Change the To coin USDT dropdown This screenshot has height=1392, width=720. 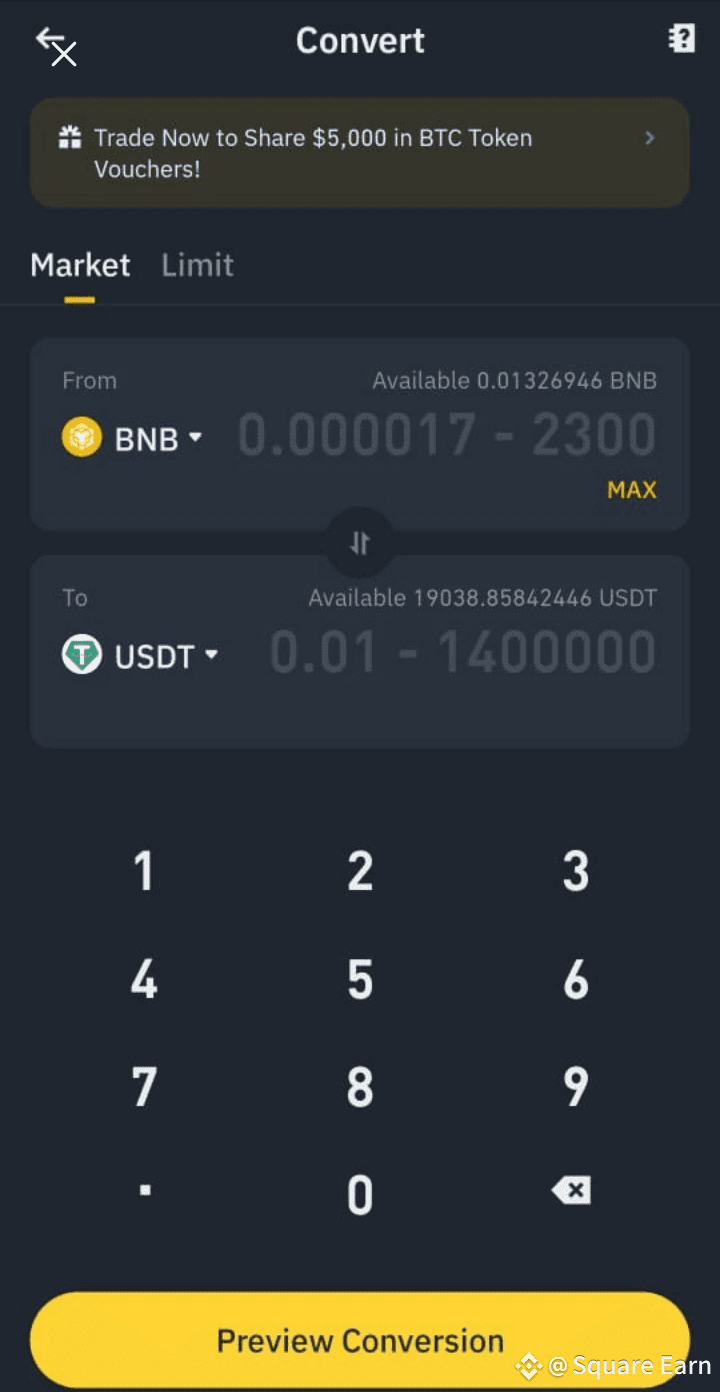coord(140,656)
